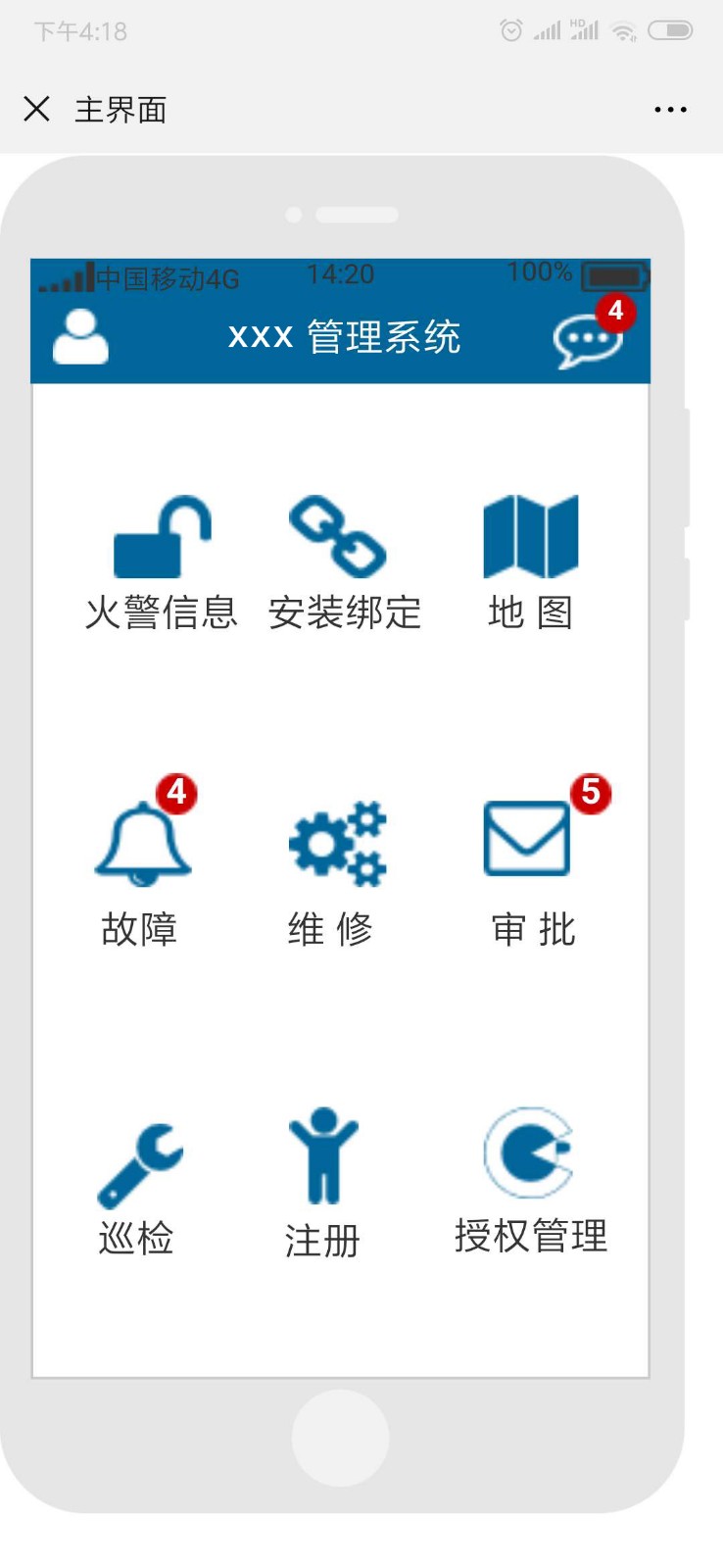Open the 注册 registration tile
The height and width of the screenshot is (1568, 723).
click(323, 1183)
